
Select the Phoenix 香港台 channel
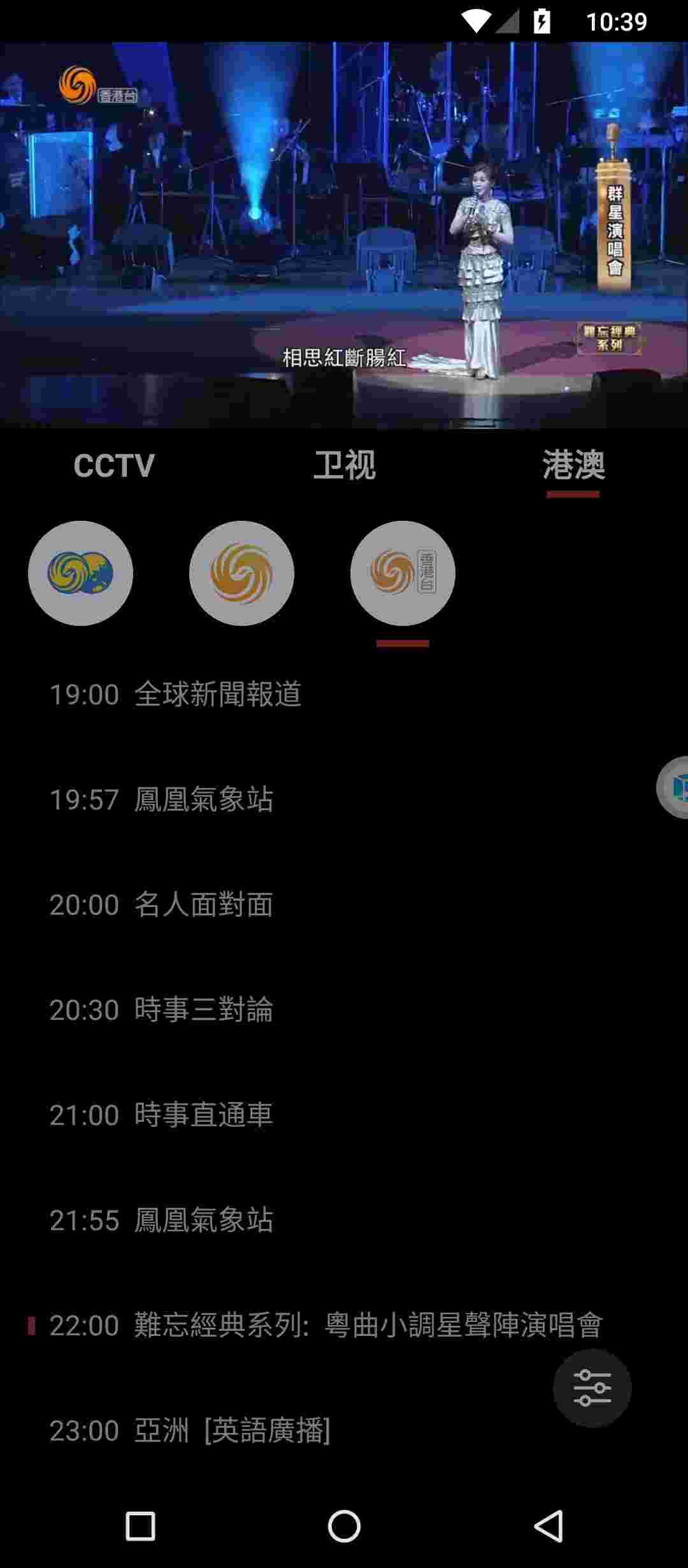(x=403, y=573)
